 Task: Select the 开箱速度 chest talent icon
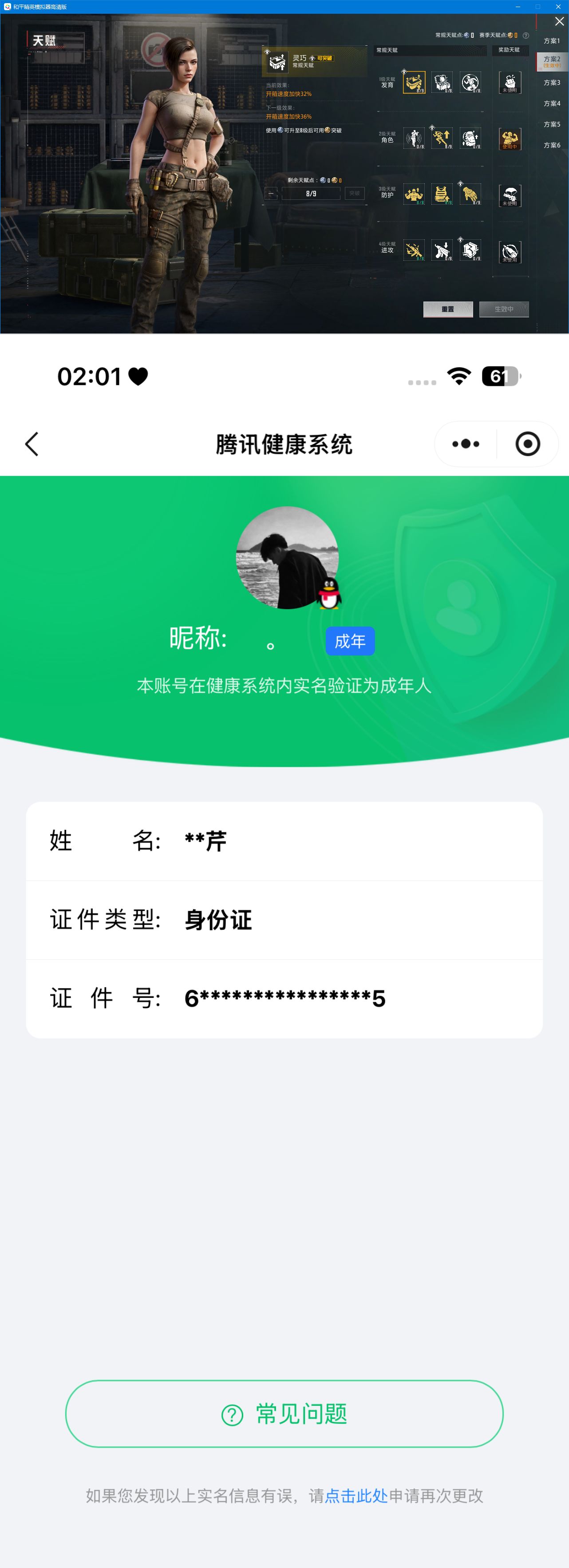[414, 82]
